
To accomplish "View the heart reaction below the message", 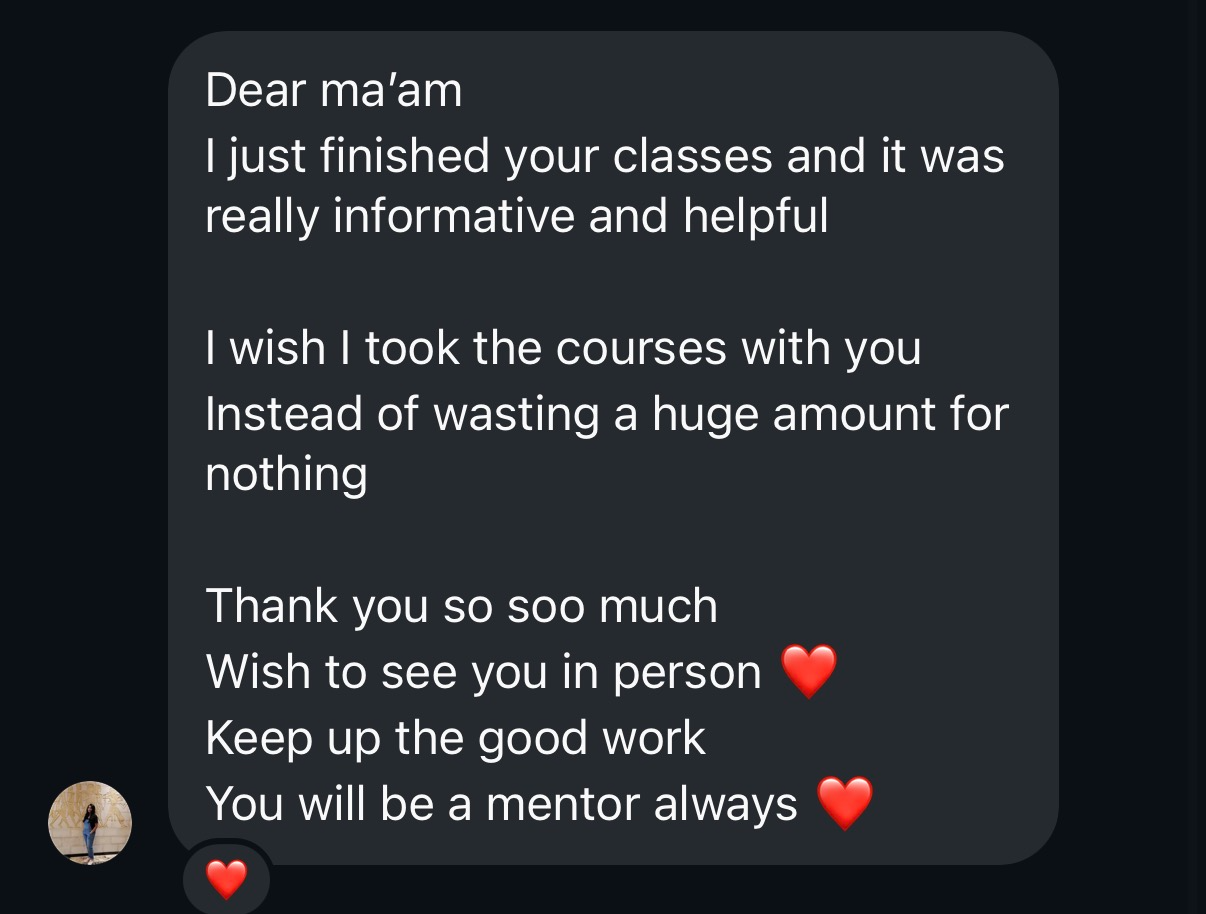I will (226, 880).
